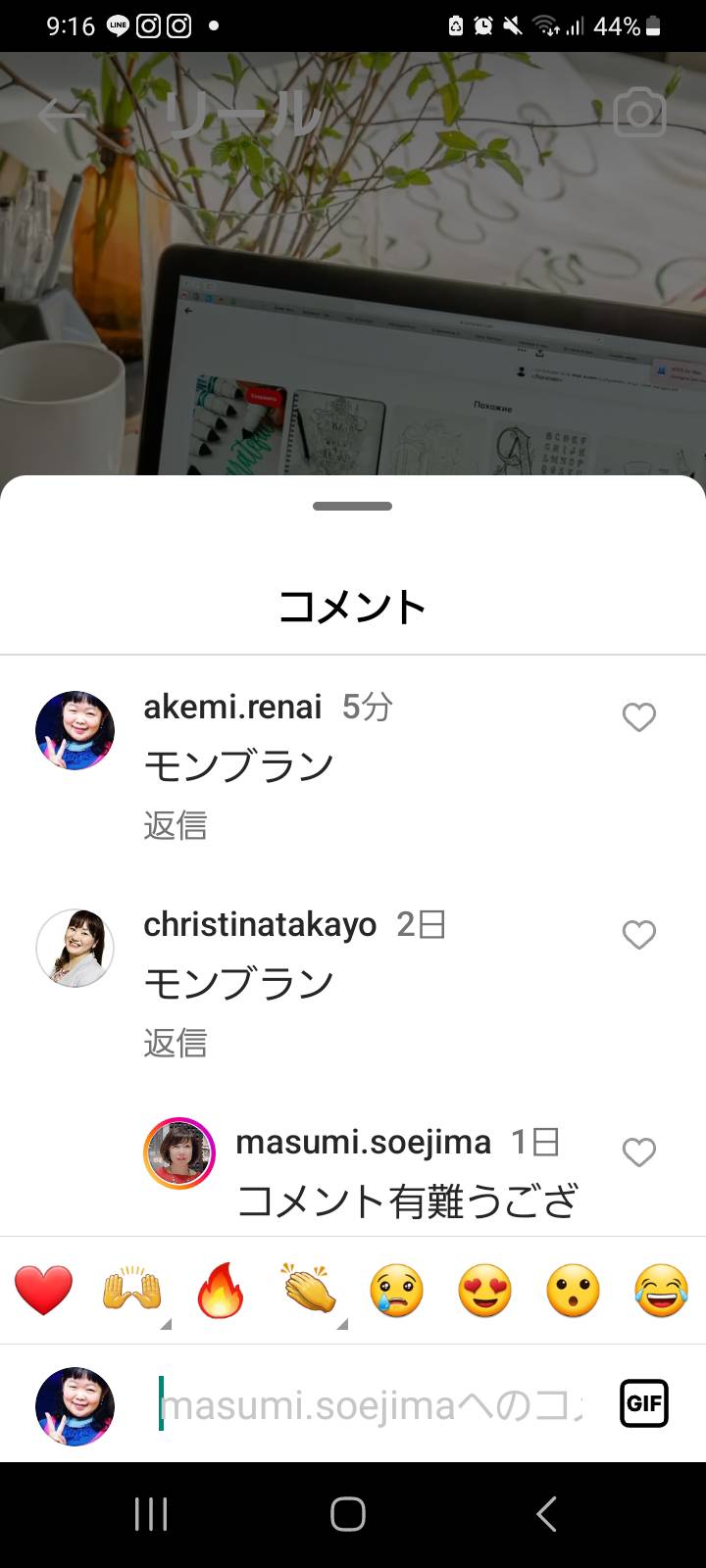Like christinatakayo's comment
706x1568 pixels.
pos(639,935)
